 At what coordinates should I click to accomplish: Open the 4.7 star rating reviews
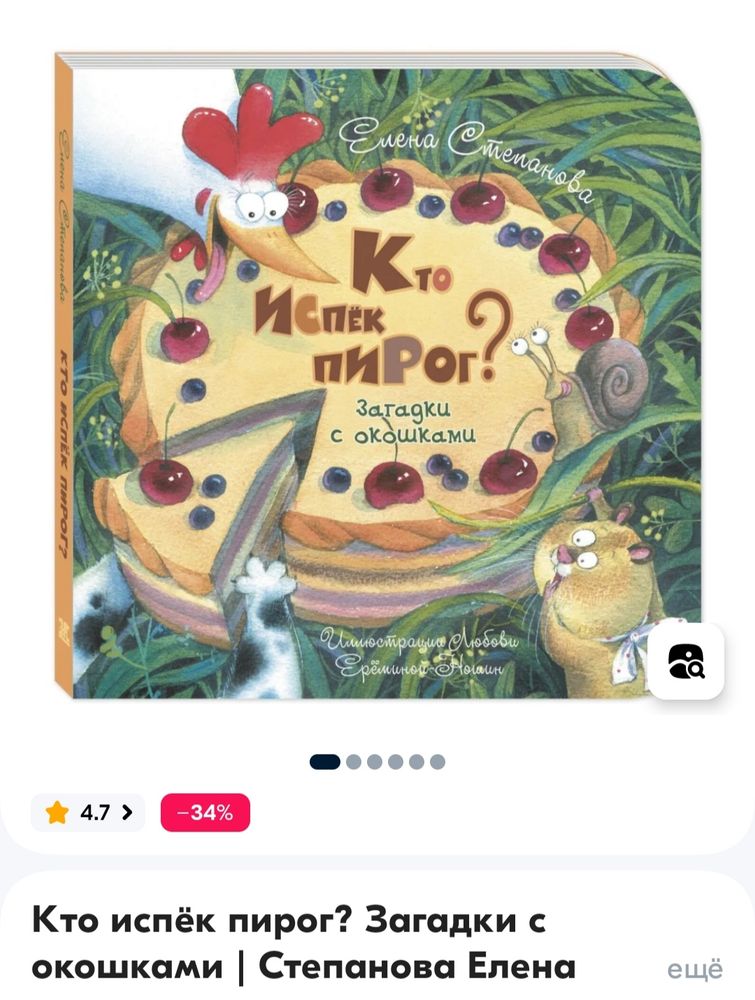point(88,812)
